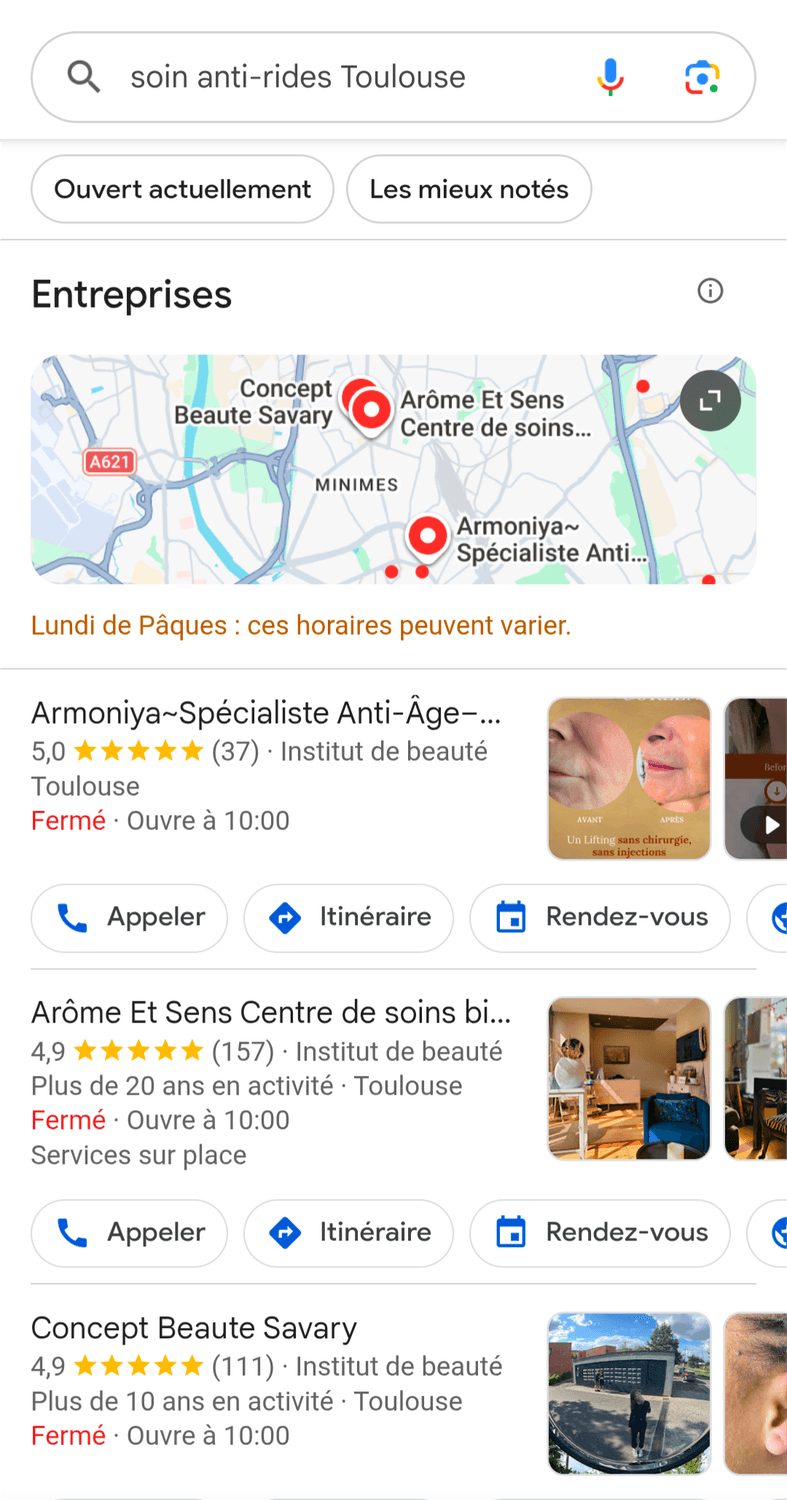This screenshot has height=1500, width=787.
Task: View Concept Beaute Savary's street photo
Action: [629, 1394]
